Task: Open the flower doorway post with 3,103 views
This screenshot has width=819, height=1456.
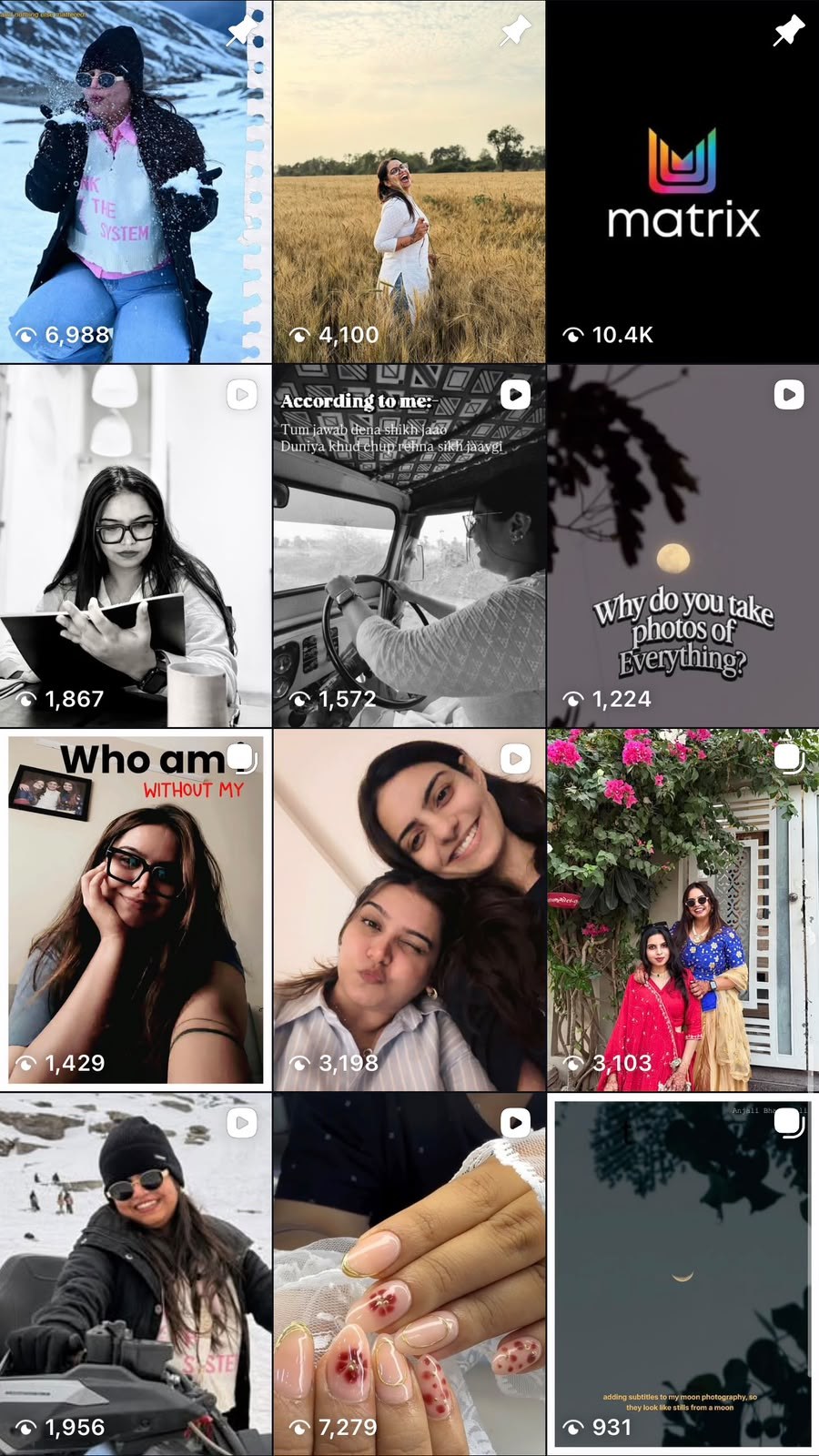Action: 683,910
